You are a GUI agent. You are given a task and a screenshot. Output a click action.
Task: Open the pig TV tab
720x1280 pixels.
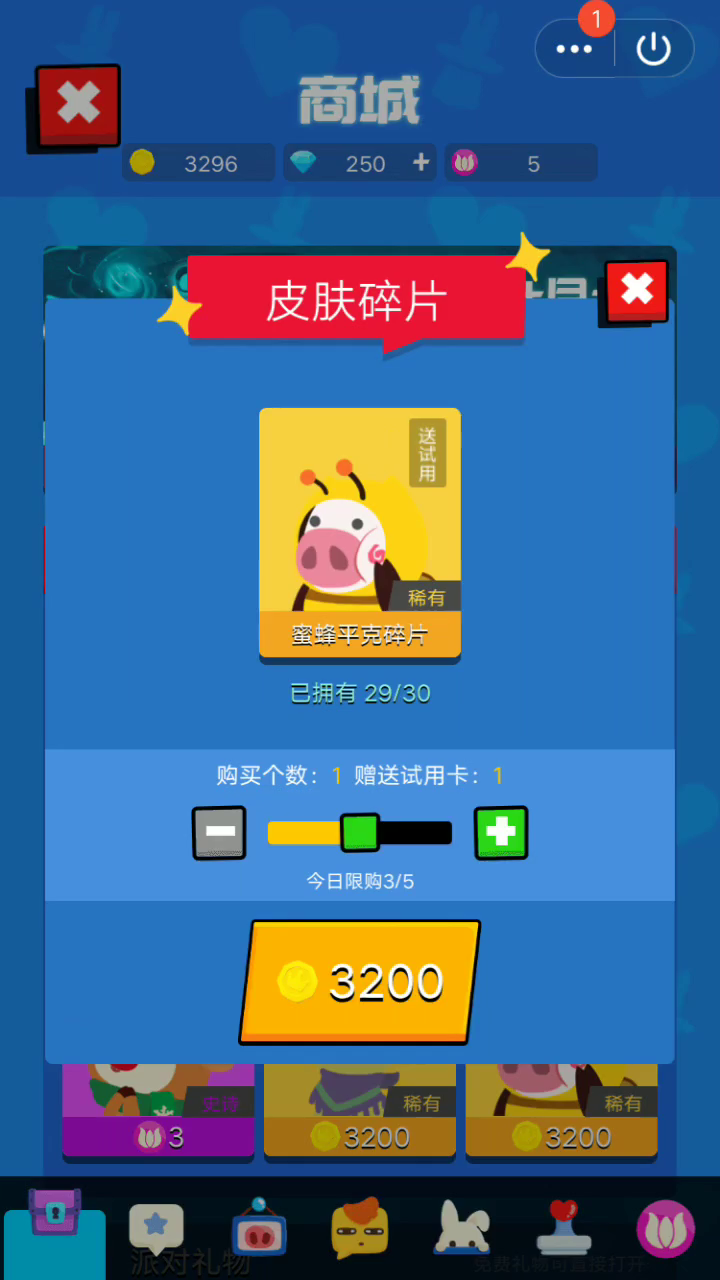pos(259,1228)
